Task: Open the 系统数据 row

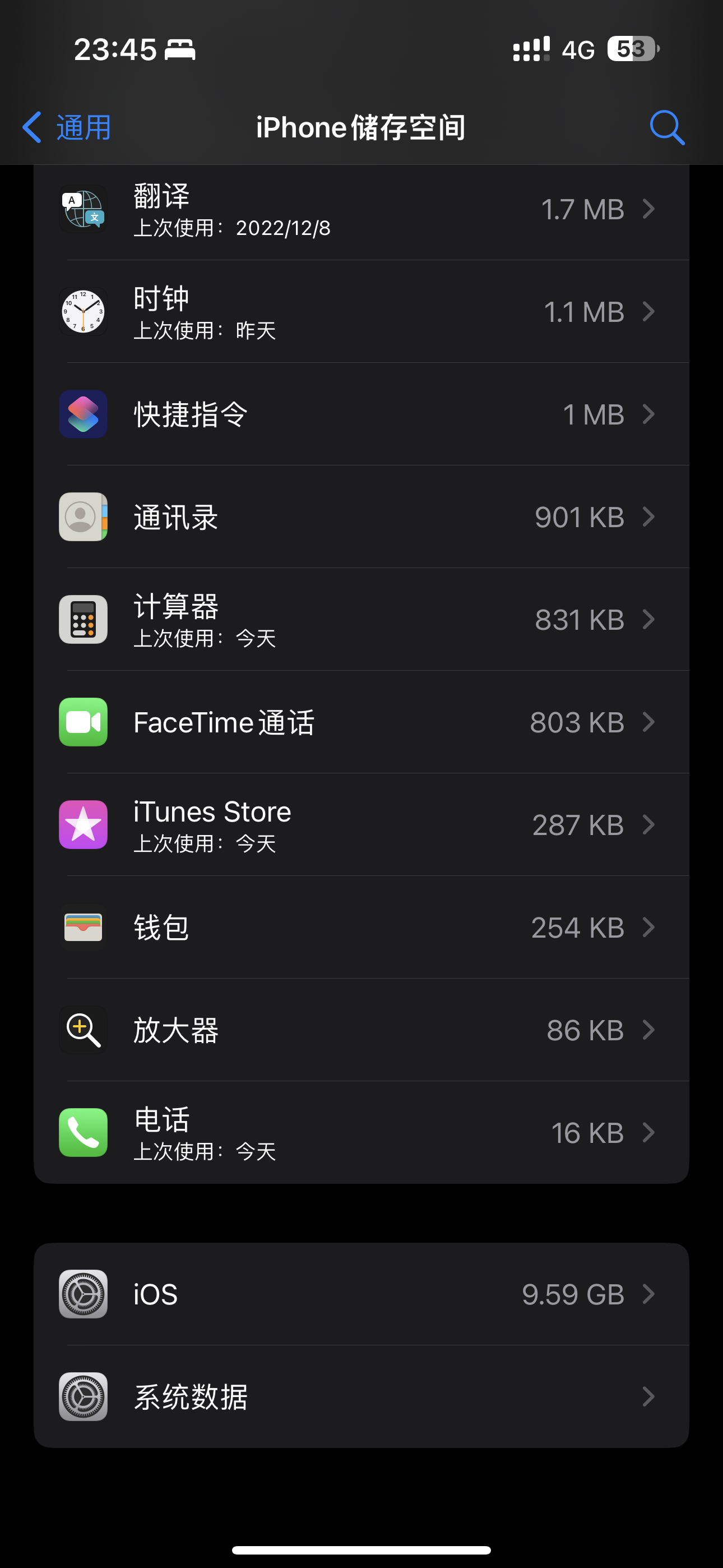Action: [361, 1396]
